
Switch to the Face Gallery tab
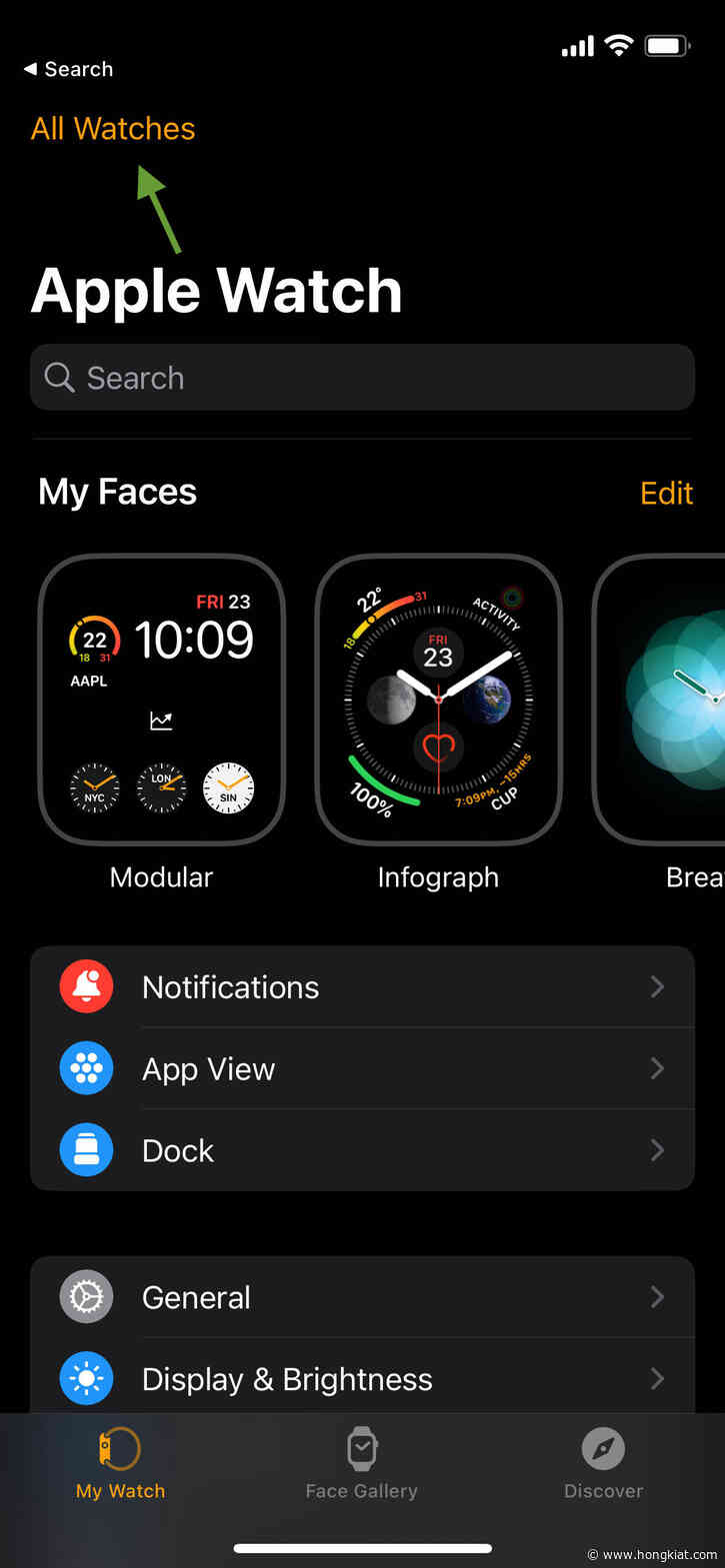pos(361,1464)
